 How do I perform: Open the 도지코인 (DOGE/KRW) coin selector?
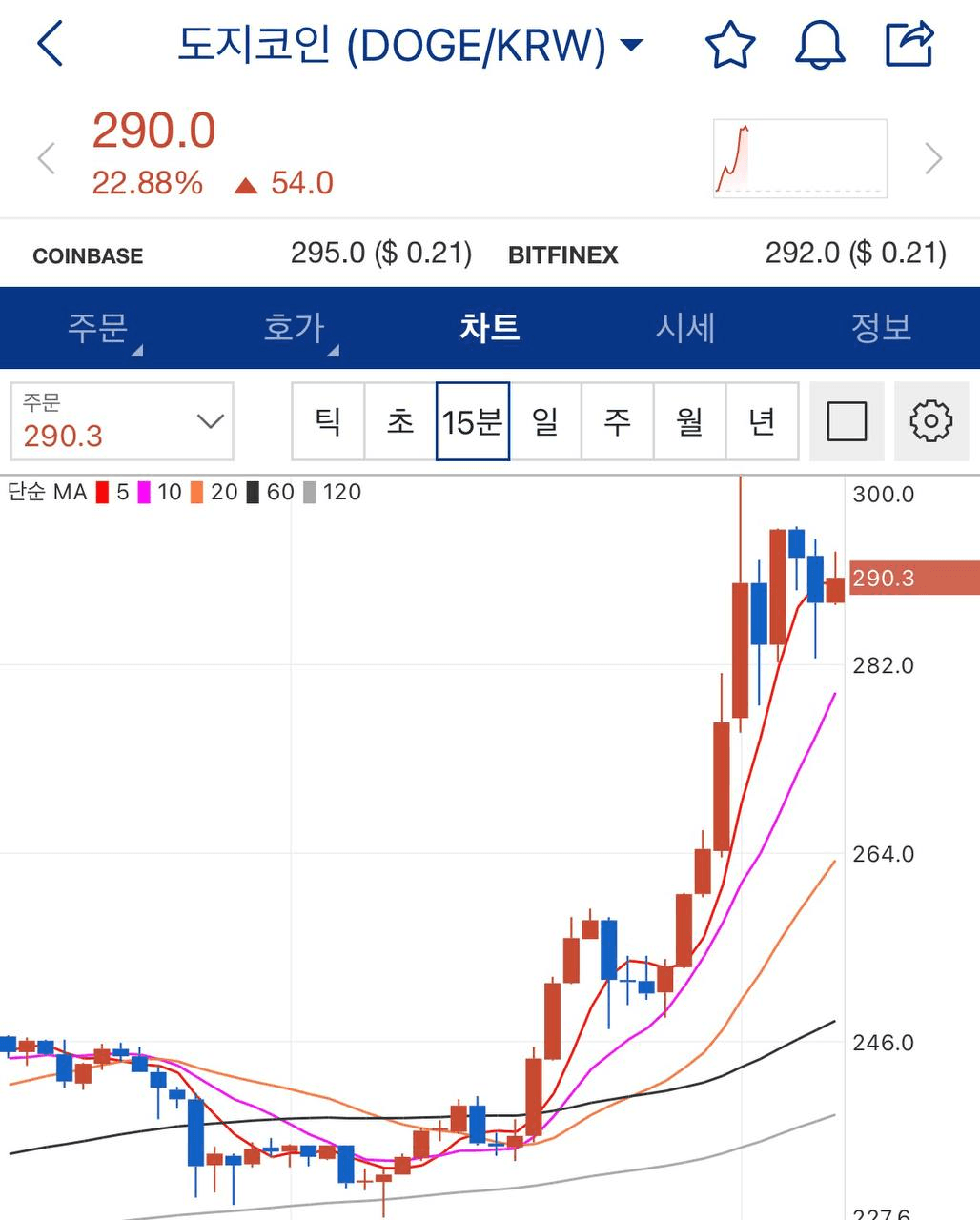coord(410,45)
